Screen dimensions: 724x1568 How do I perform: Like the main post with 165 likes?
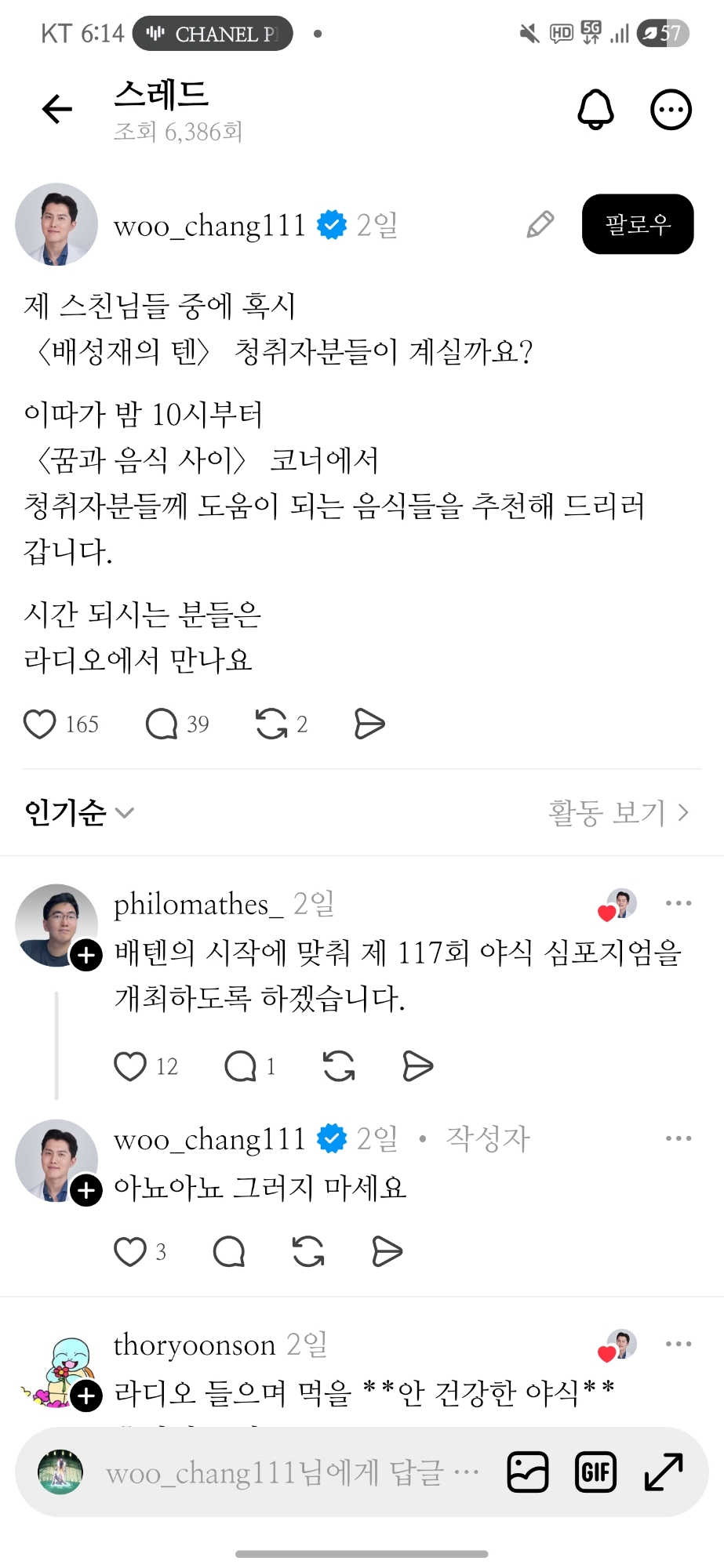coord(39,724)
